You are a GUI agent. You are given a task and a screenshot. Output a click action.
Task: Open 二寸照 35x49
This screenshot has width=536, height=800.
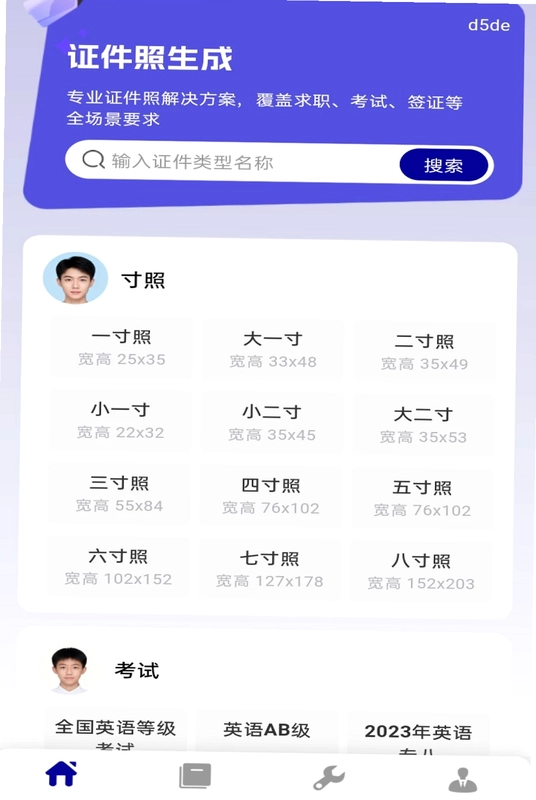click(x=424, y=352)
